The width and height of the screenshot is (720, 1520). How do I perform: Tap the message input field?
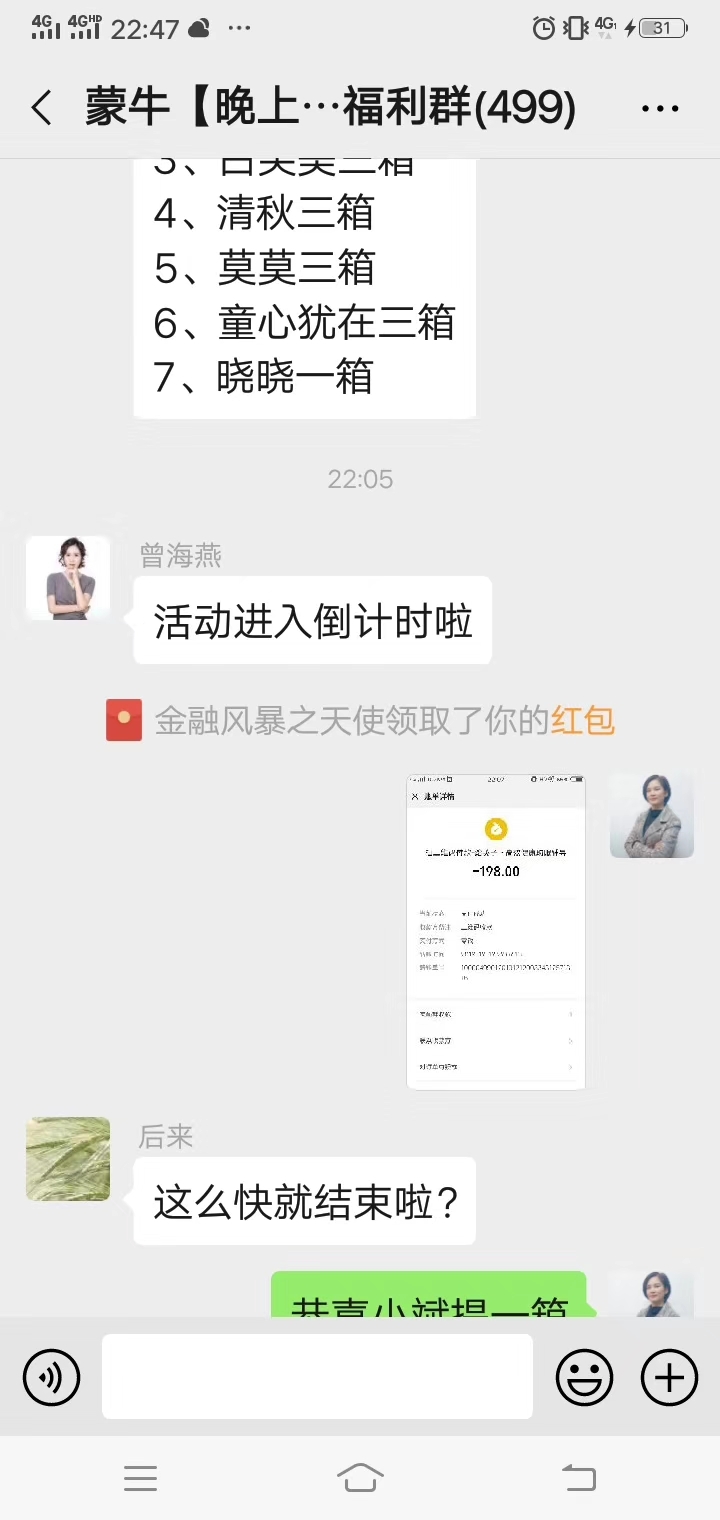[317, 1377]
